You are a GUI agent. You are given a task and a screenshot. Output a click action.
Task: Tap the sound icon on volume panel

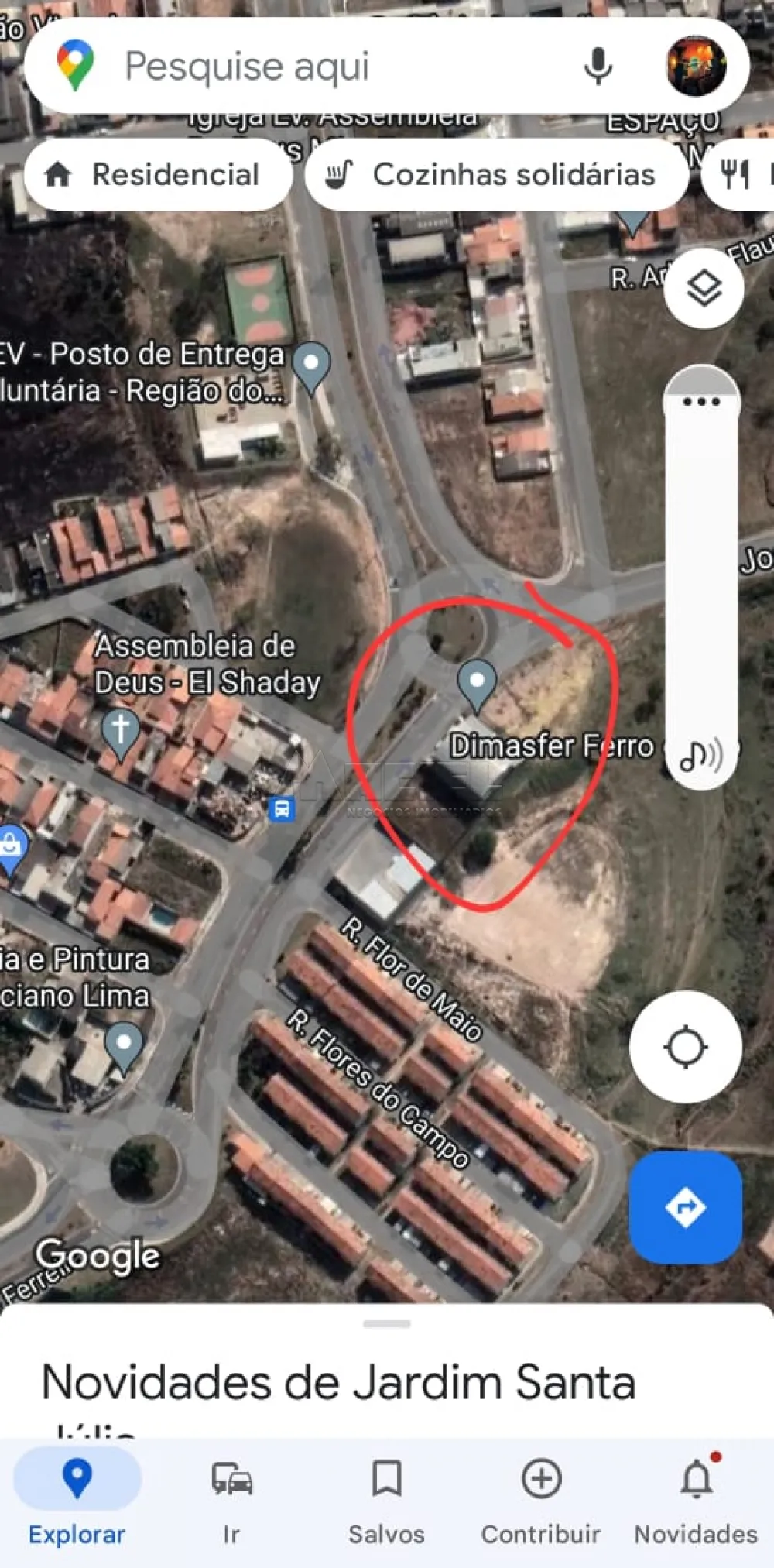pyautogui.click(x=700, y=755)
